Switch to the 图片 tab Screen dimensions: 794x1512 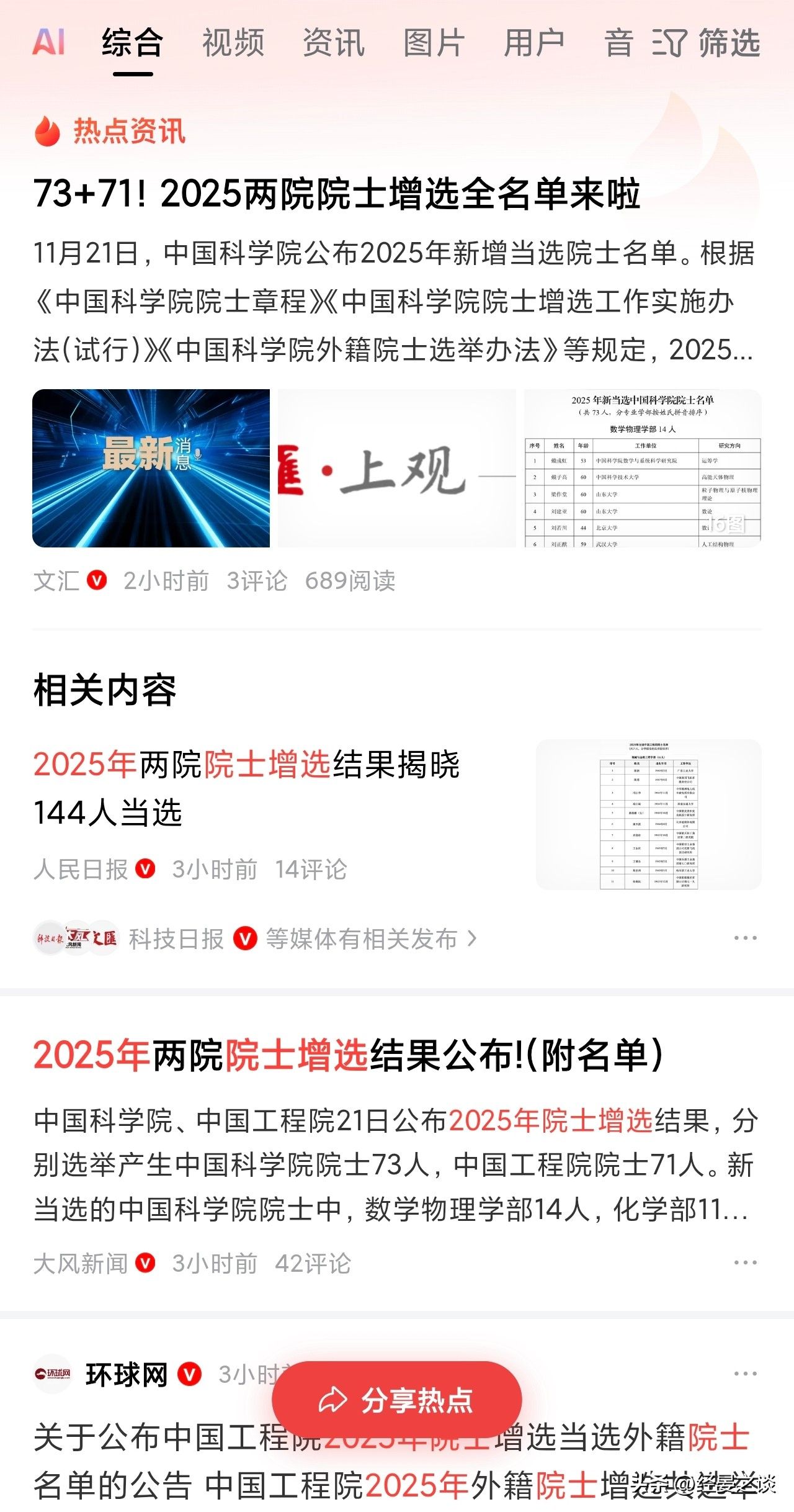(x=434, y=43)
